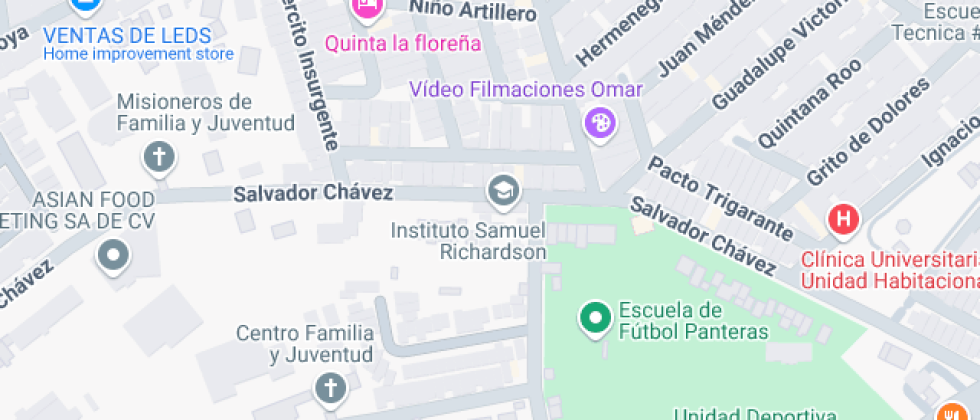The image size is (980, 420).
Task: Open the Centro Familia y Juventud church pin
Action: [328, 387]
